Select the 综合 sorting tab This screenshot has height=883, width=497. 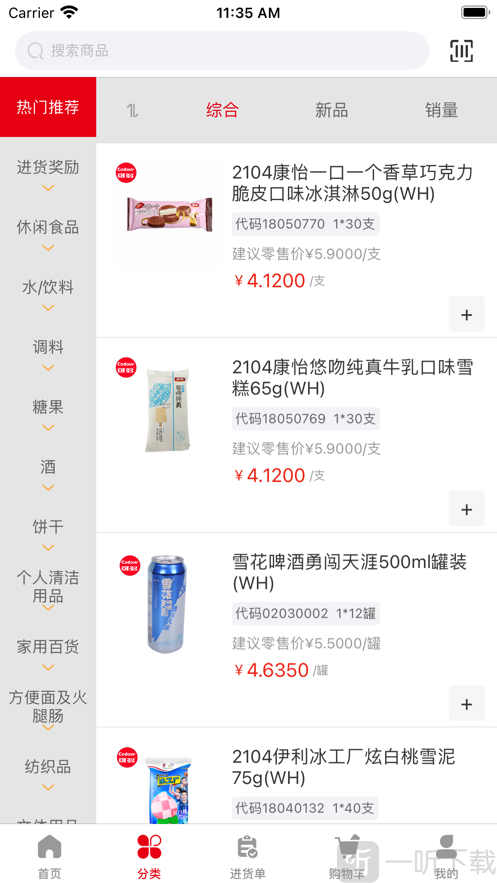pos(222,110)
